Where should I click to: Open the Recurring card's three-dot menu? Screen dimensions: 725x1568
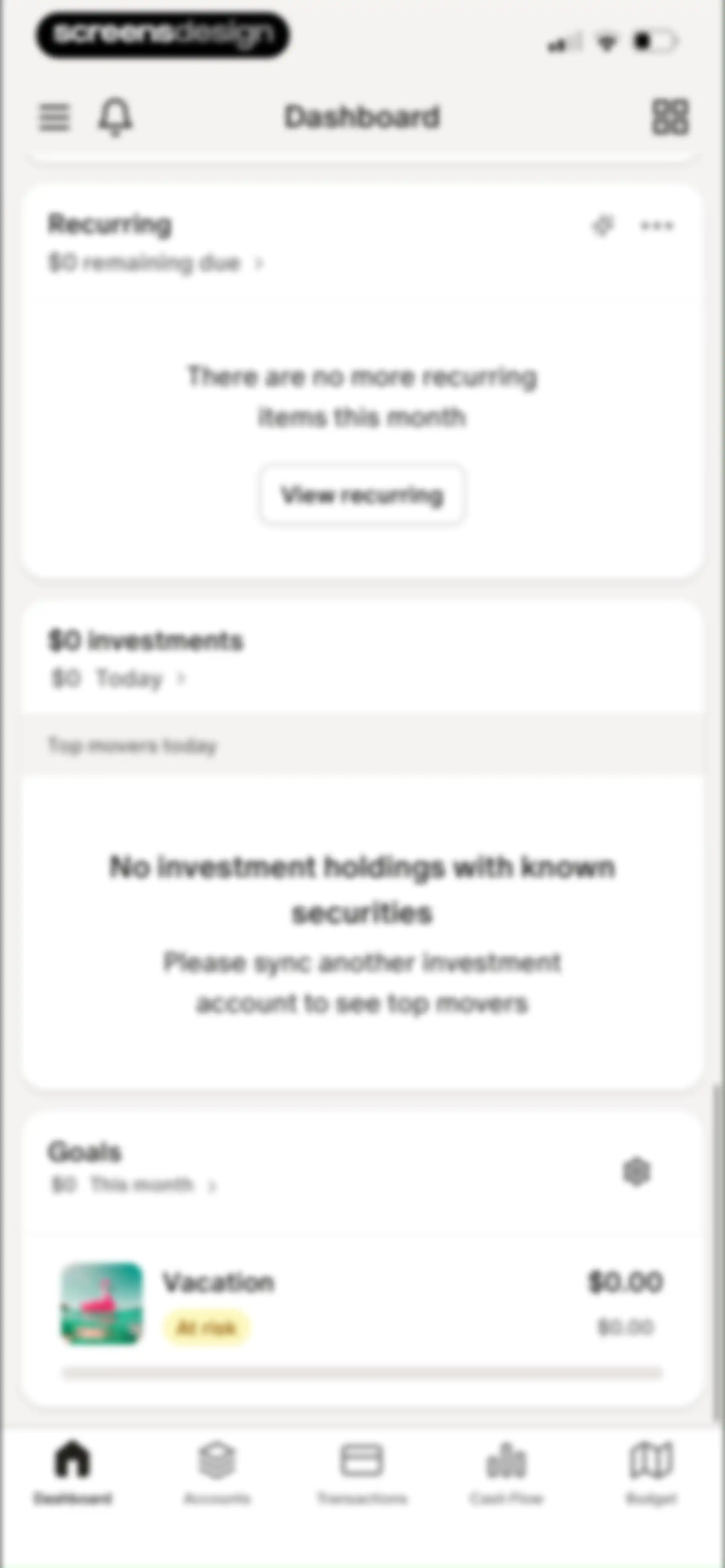[x=657, y=226]
